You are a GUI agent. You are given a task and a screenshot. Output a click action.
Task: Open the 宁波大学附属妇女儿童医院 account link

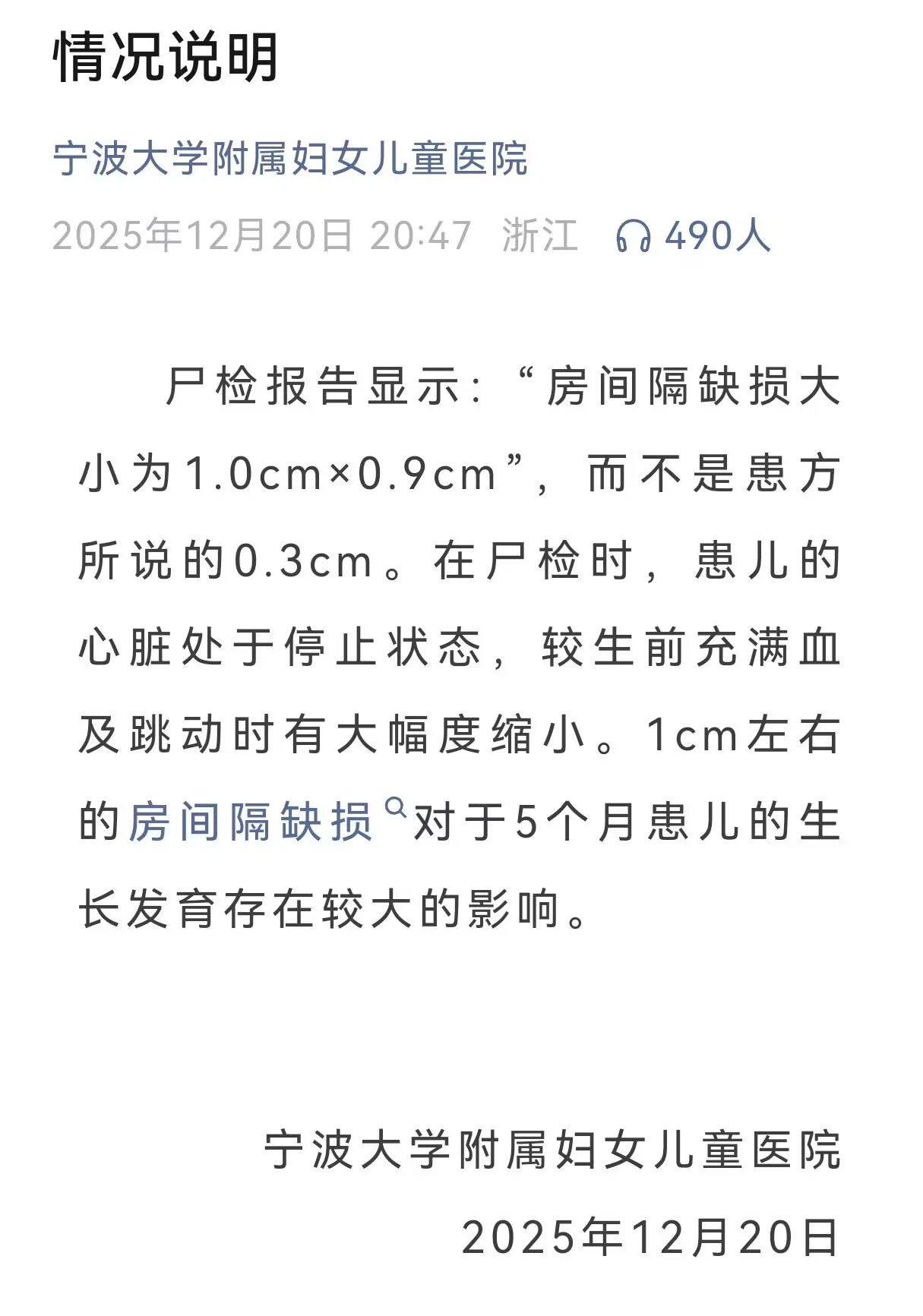coord(289,159)
